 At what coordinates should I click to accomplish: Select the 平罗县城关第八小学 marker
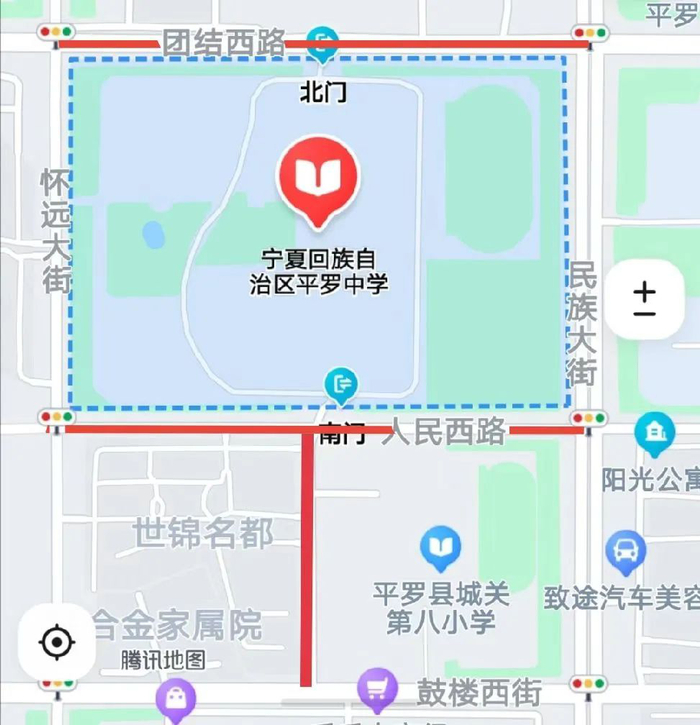[x=440, y=548]
